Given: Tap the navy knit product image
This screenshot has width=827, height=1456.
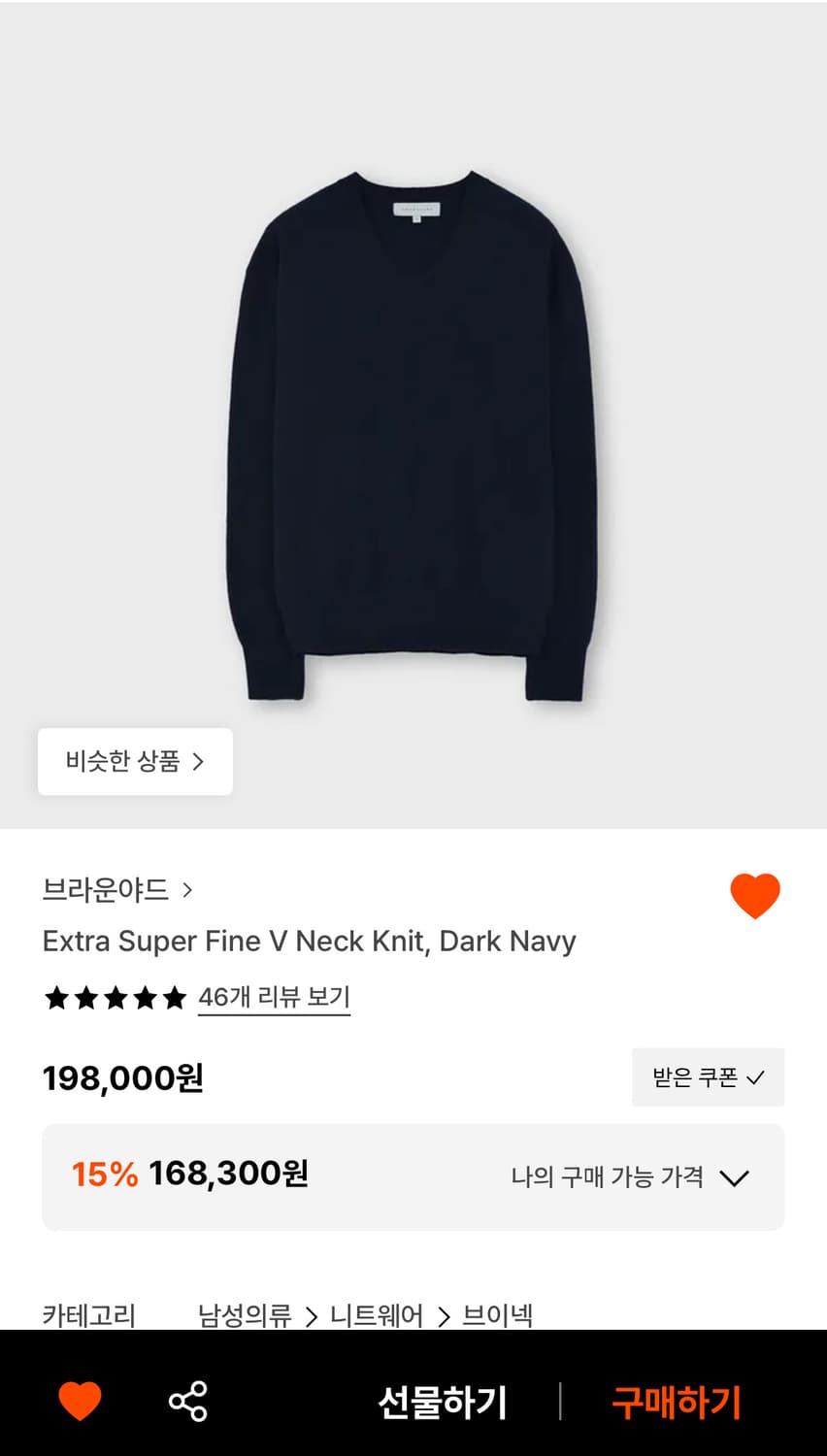Looking at the screenshot, I should click(x=413, y=417).
